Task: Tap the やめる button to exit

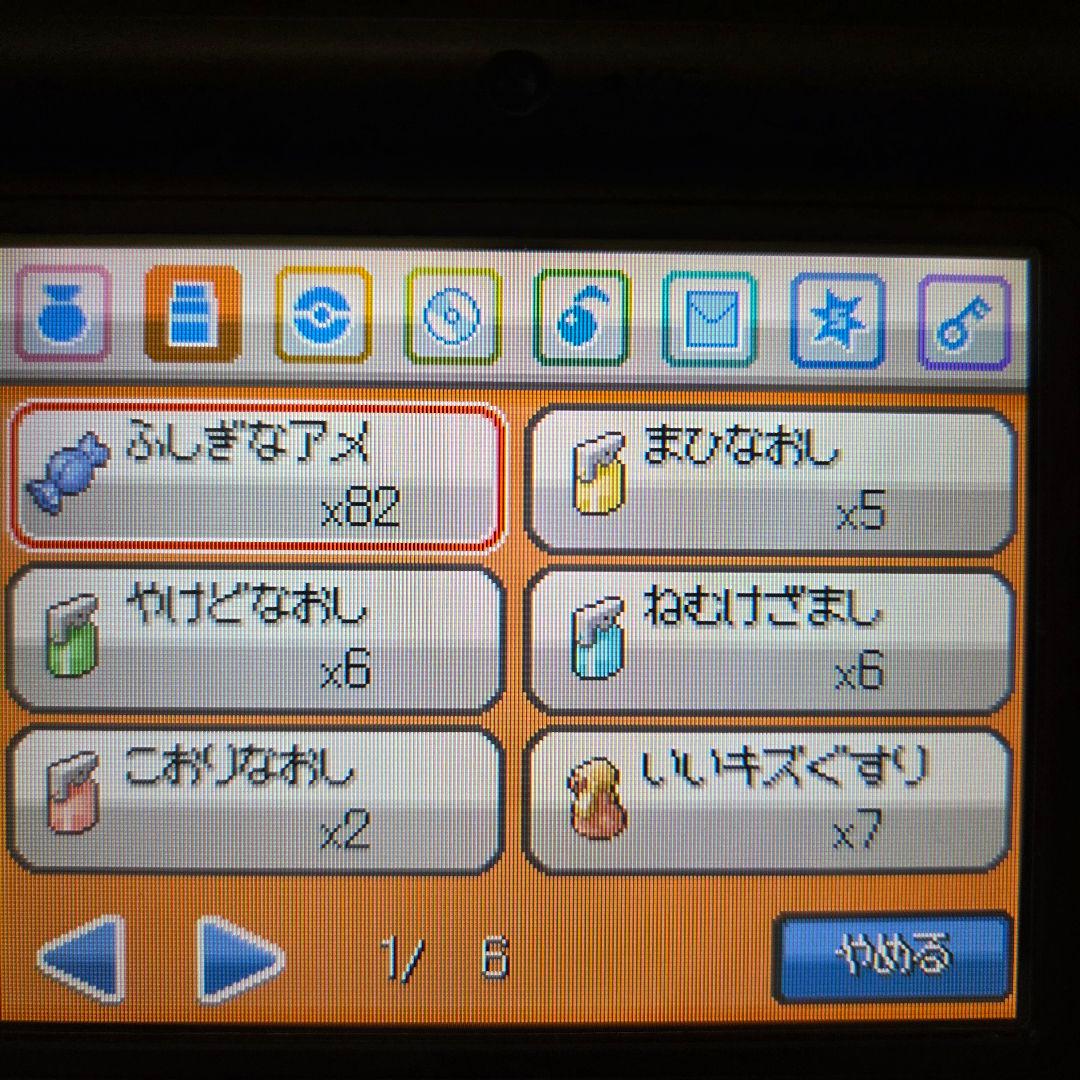Action: pyautogui.click(x=893, y=957)
